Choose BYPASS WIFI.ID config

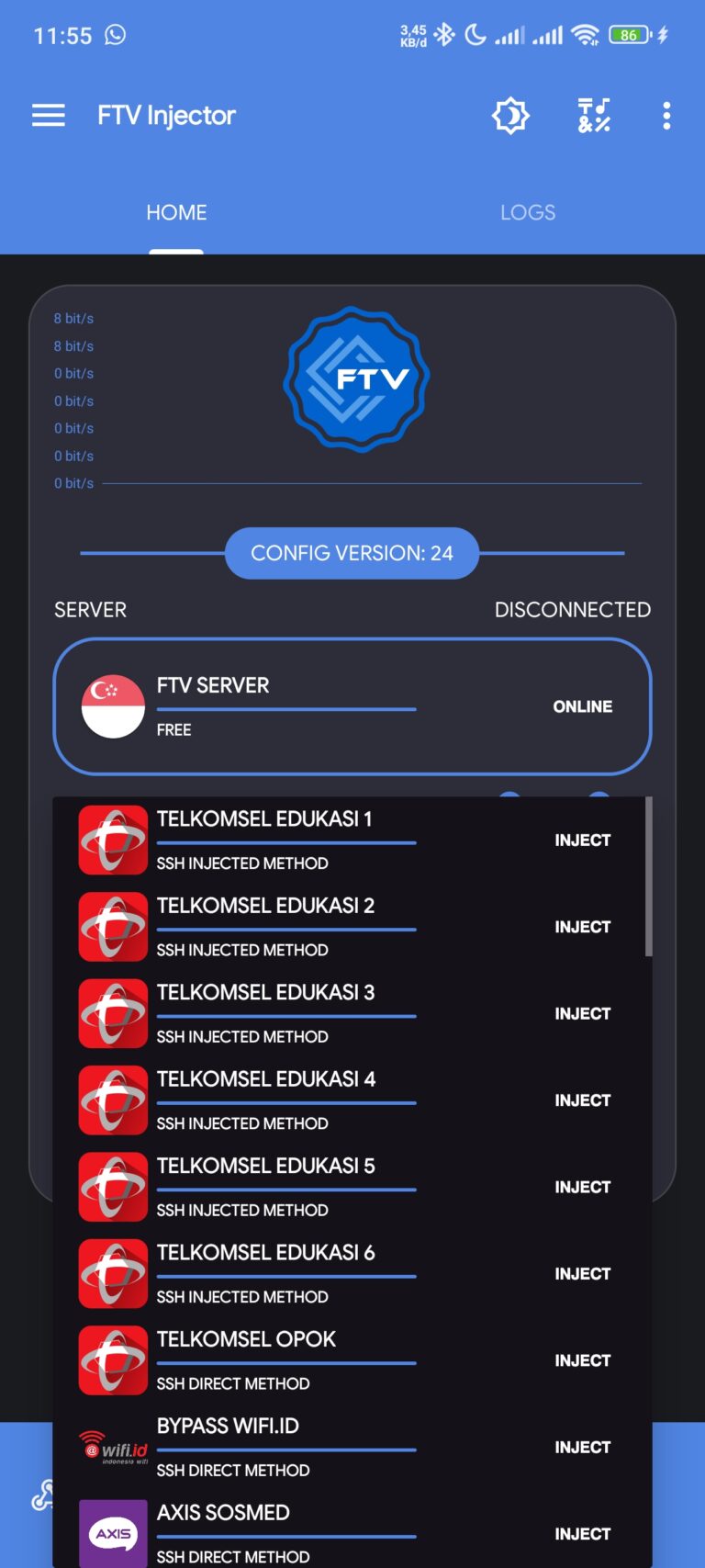click(352, 1447)
